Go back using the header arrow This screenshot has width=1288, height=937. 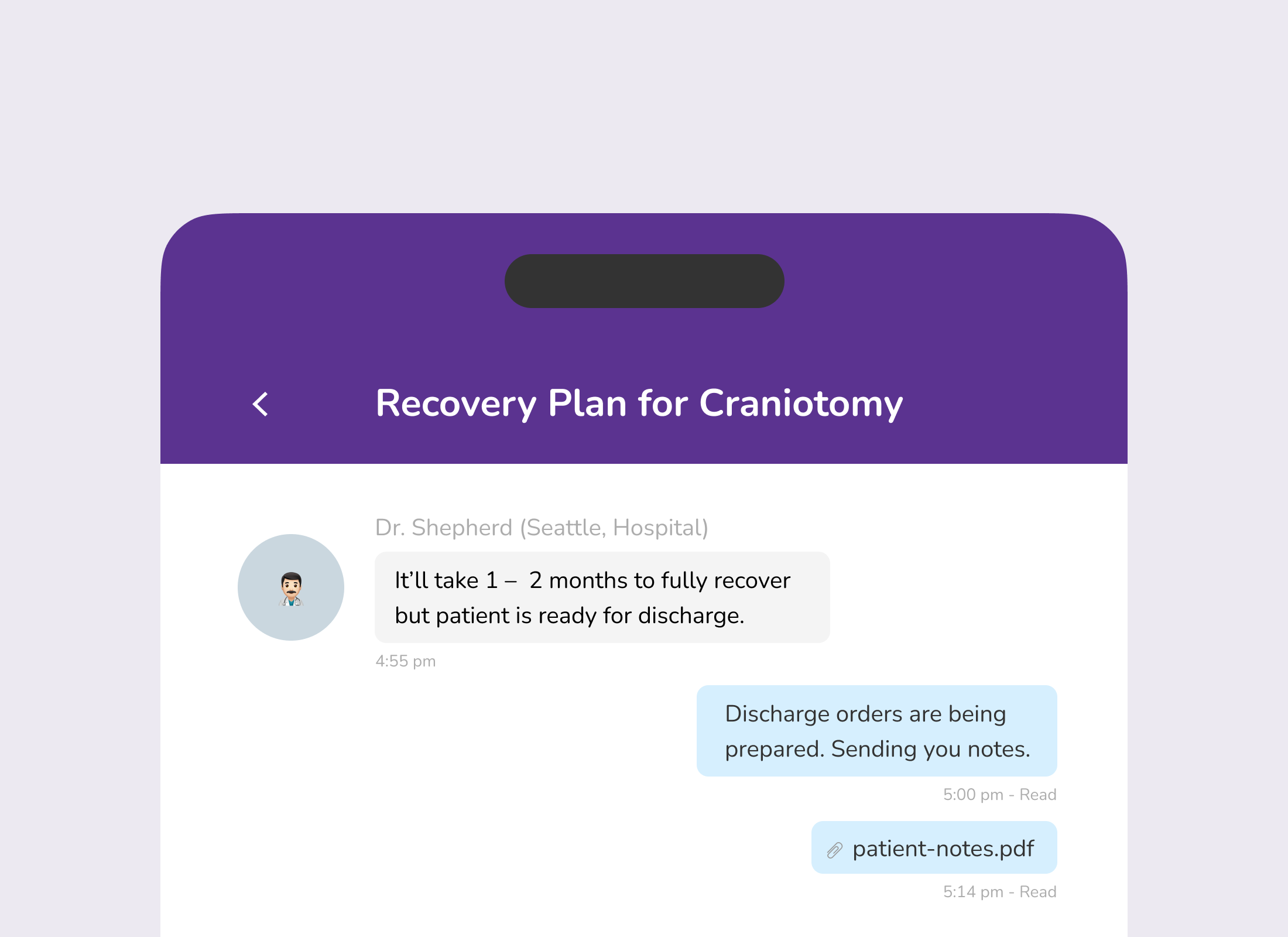[x=261, y=404]
